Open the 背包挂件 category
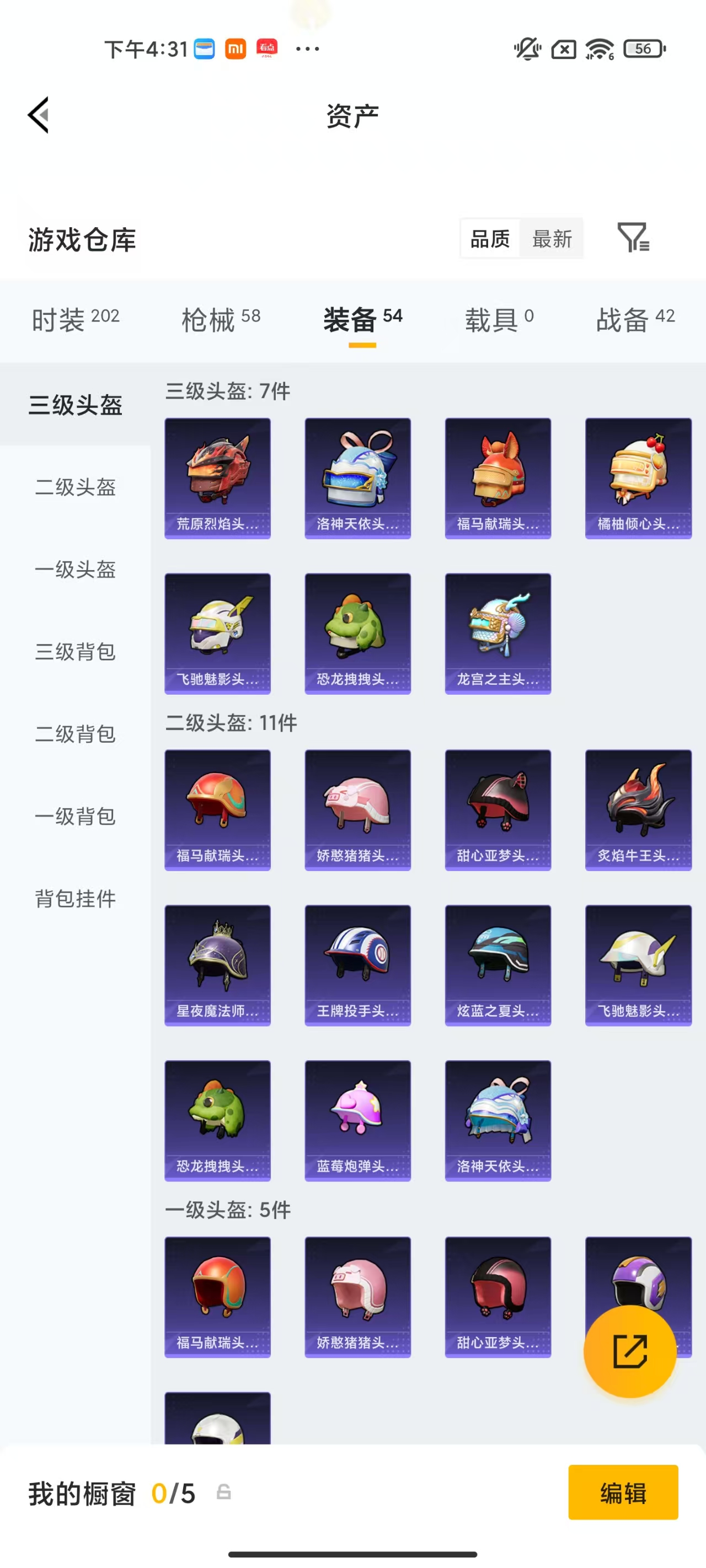Screen dimensions: 706x1568 tap(74, 899)
